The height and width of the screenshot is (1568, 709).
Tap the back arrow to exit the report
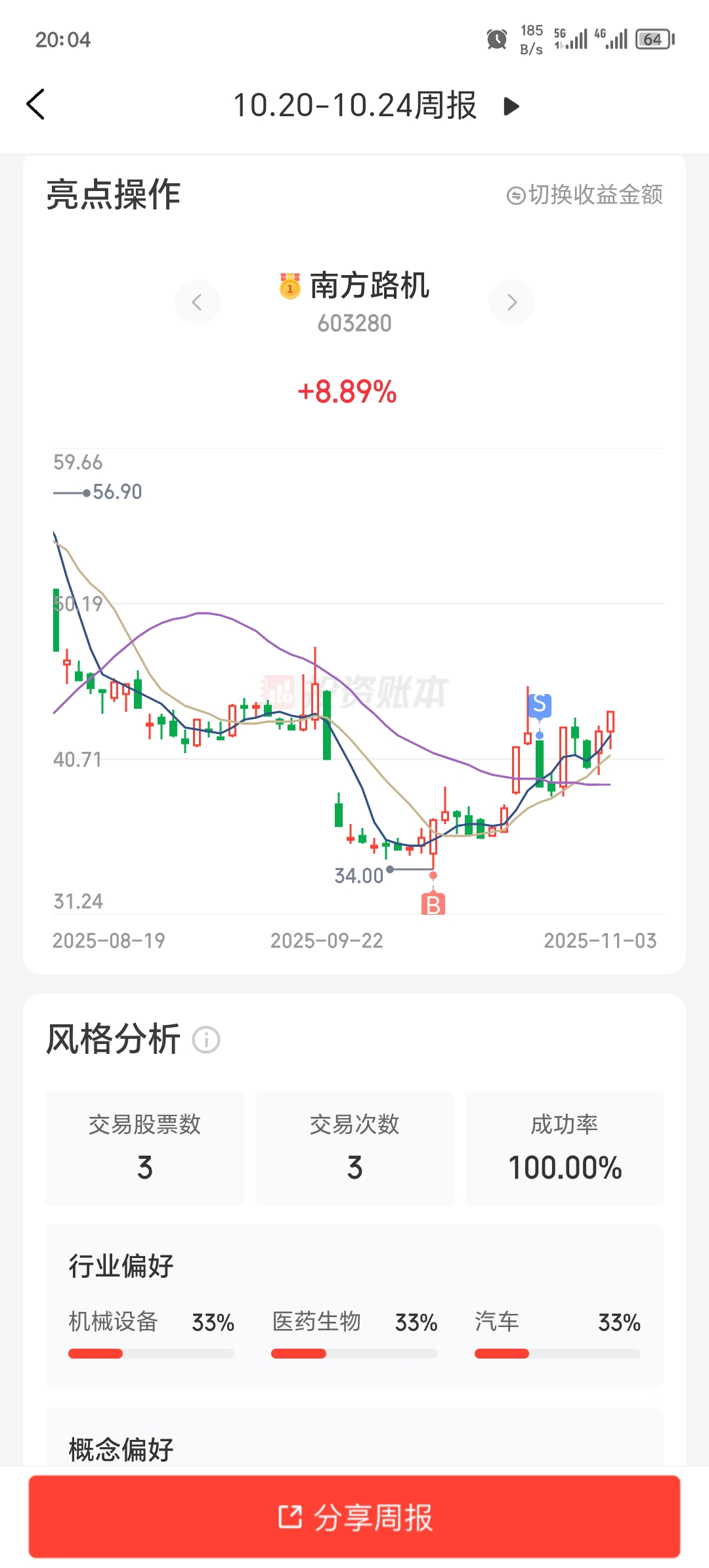coord(36,105)
